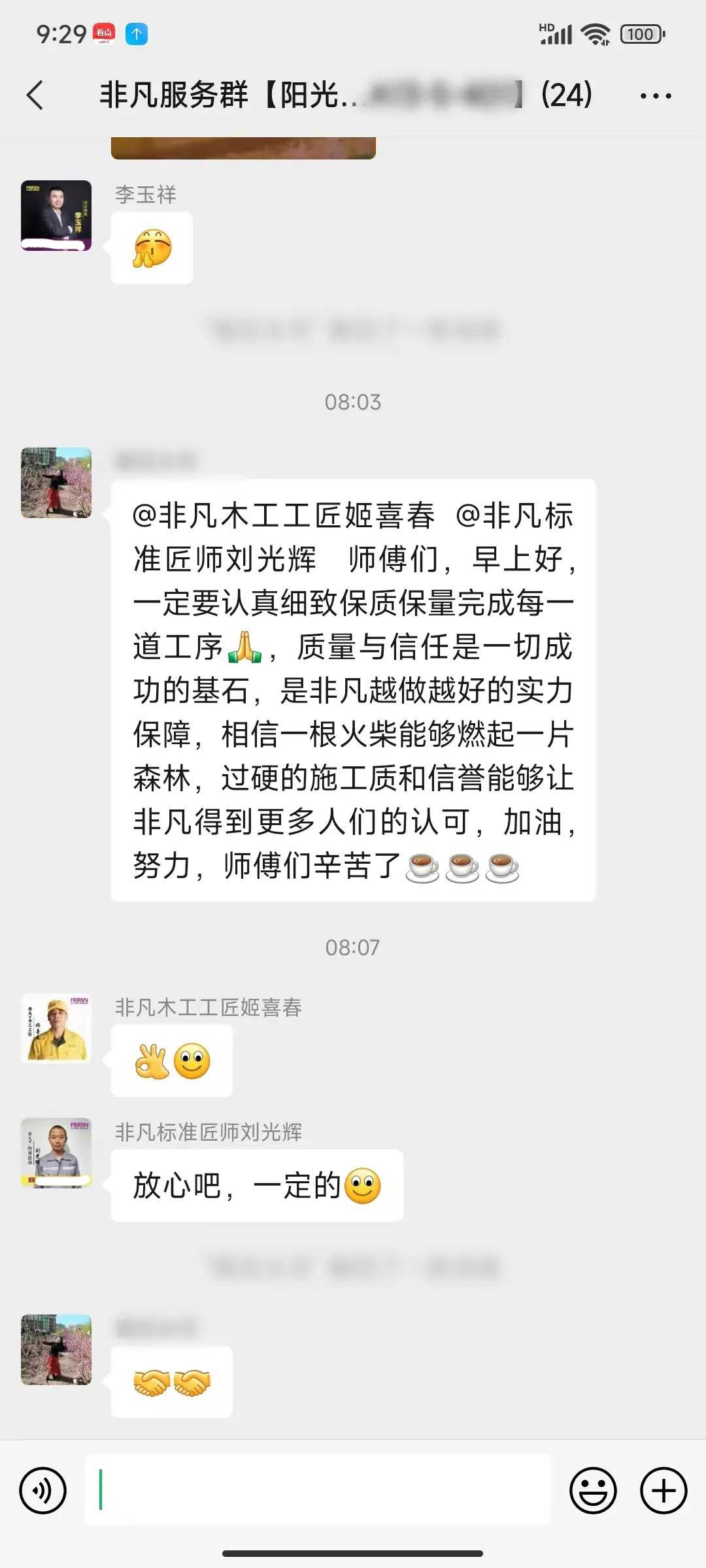This screenshot has height=1568, width=706.
Task: Open avatar of the 08:03 long message sender
Action: pyautogui.click(x=56, y=483)
